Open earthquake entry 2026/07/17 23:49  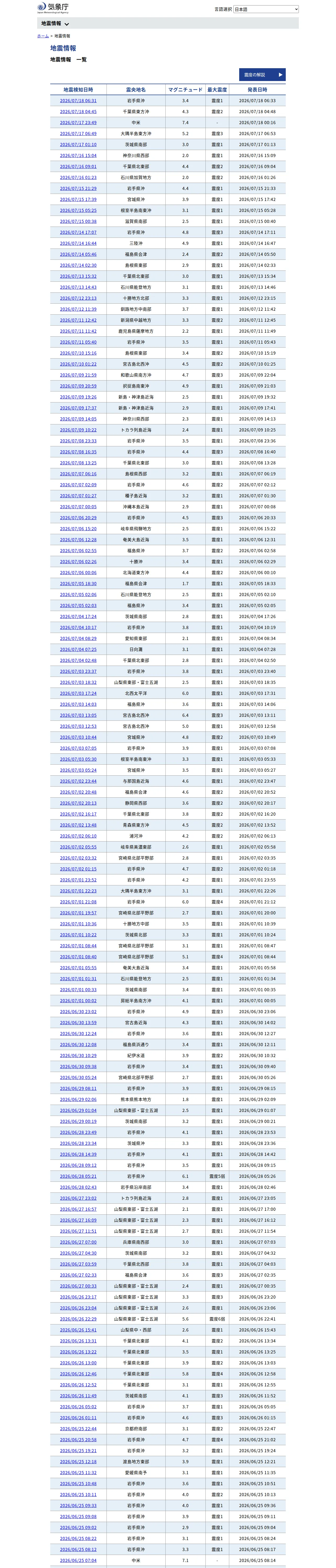(x=78, y=123)
